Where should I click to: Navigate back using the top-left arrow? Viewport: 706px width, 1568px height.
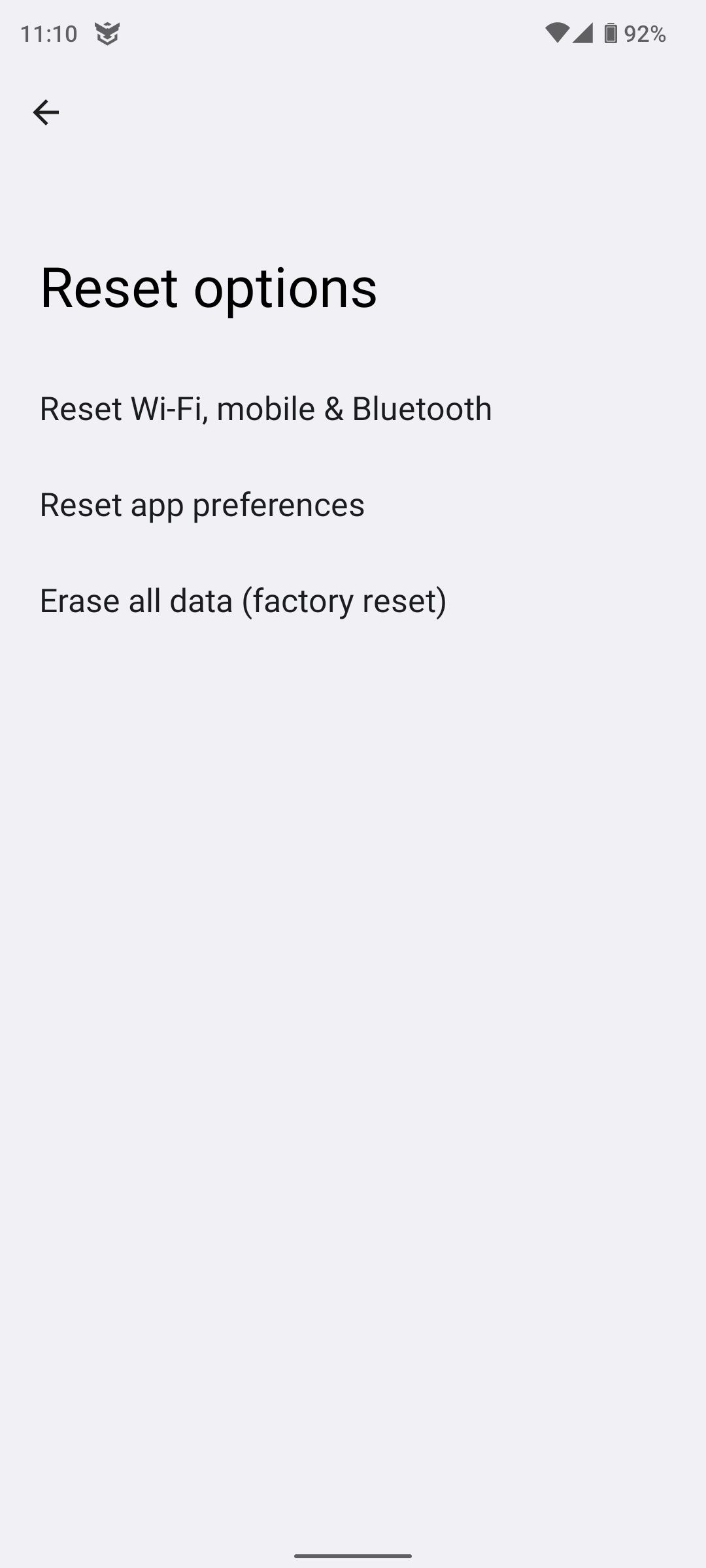(x=46, y=112)
